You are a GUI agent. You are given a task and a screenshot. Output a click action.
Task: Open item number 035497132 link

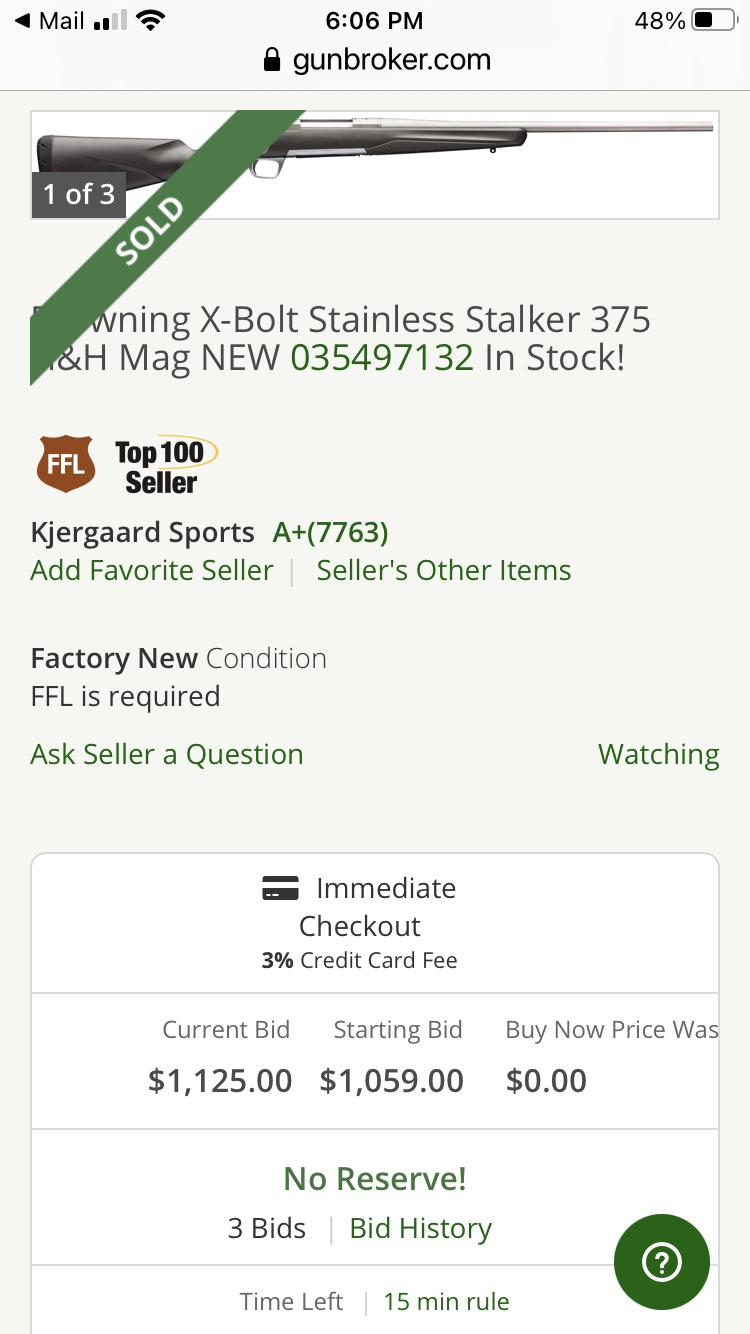click(x=382, y=358)
